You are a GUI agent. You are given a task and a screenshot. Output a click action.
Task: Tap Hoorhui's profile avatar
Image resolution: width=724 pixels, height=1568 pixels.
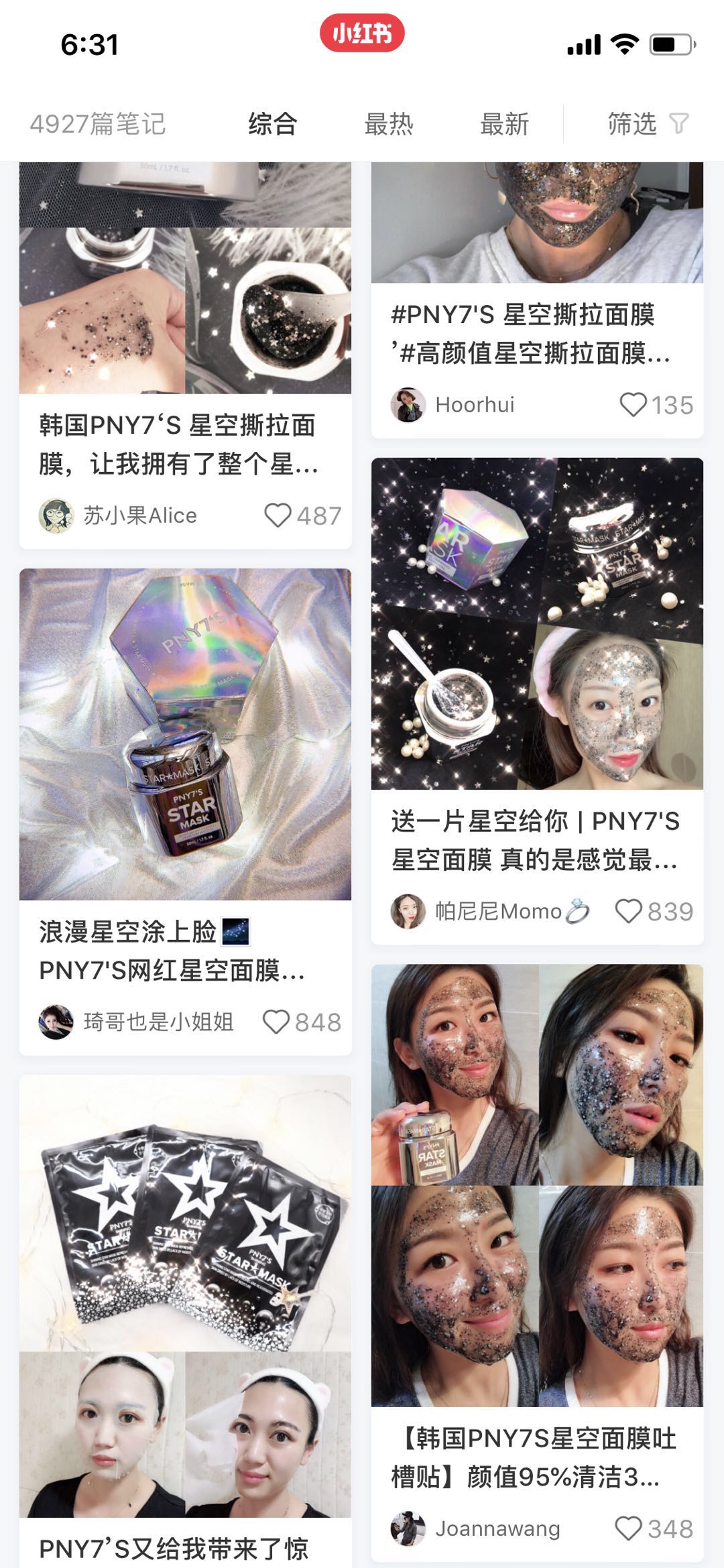click(x=408, y=404)
